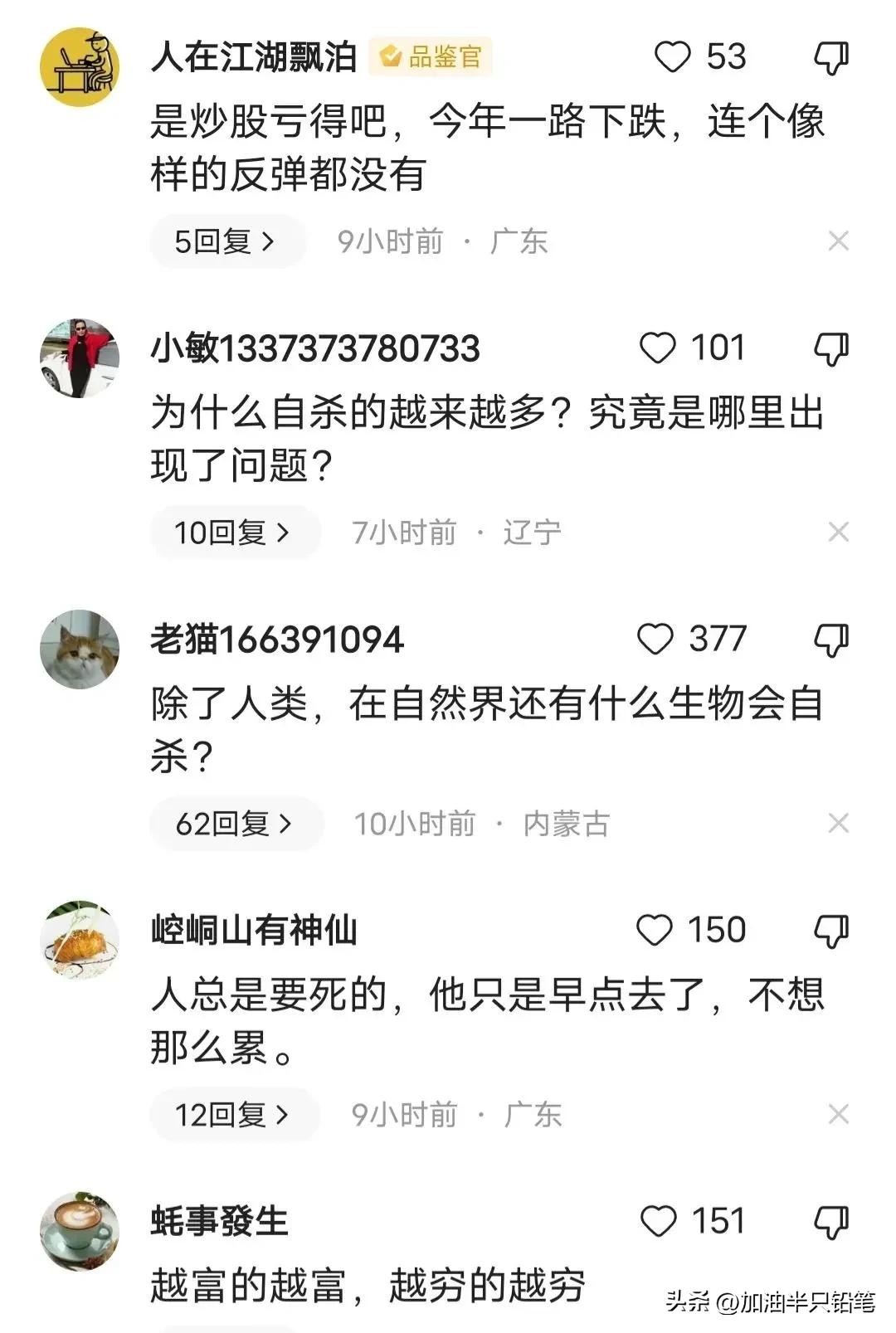Dislike the comment by 蚝事發生
896x1333 pixels.
tap(831, 1223)
